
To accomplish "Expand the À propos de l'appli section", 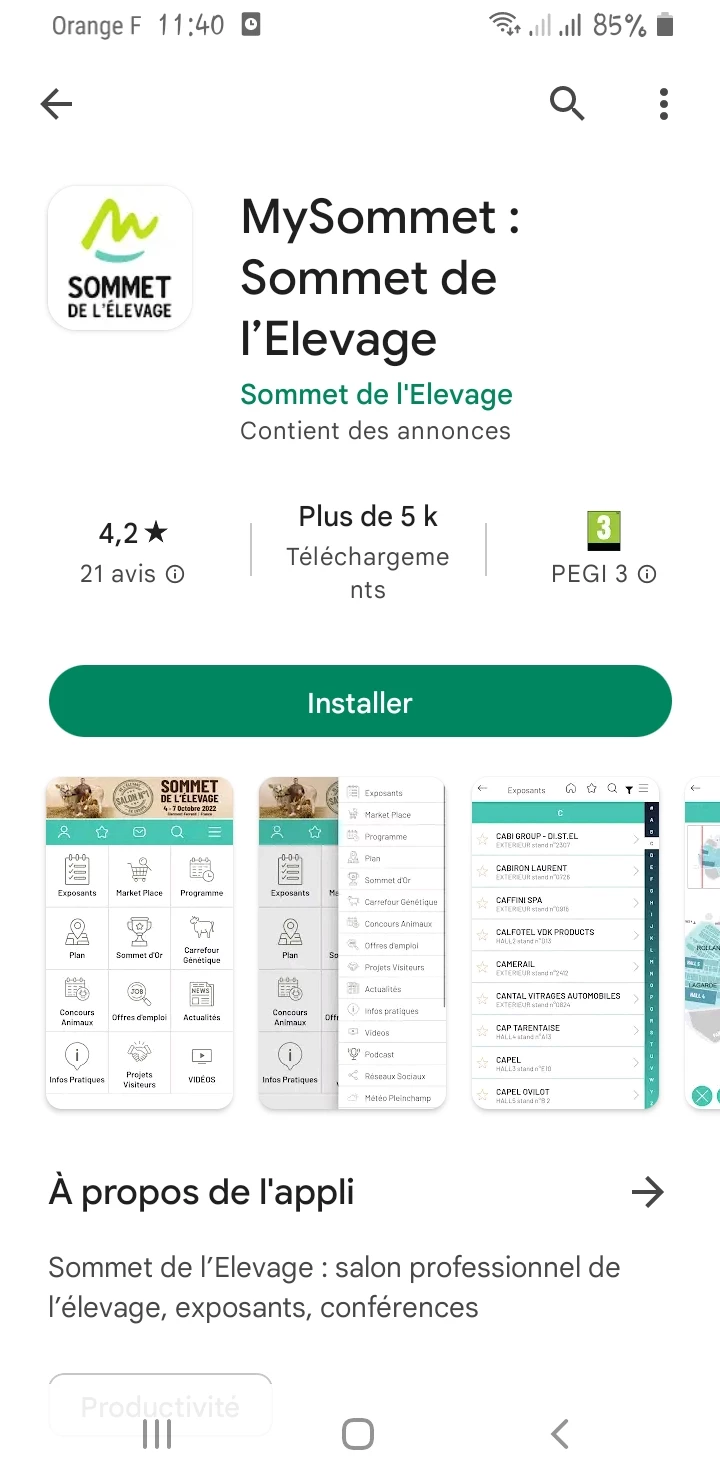I will pos(648,1192).
